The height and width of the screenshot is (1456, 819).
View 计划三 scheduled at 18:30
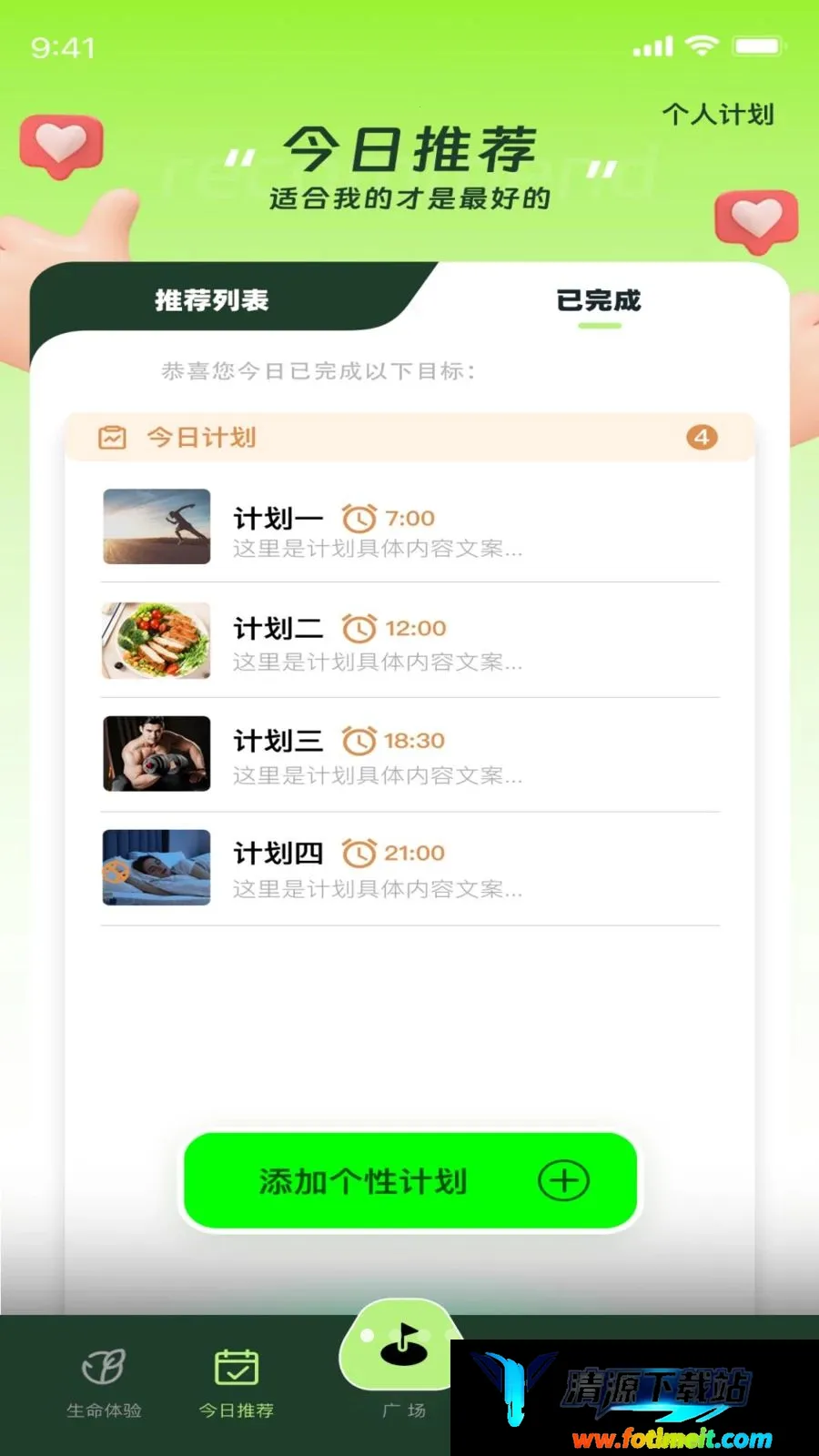point(409,754)
